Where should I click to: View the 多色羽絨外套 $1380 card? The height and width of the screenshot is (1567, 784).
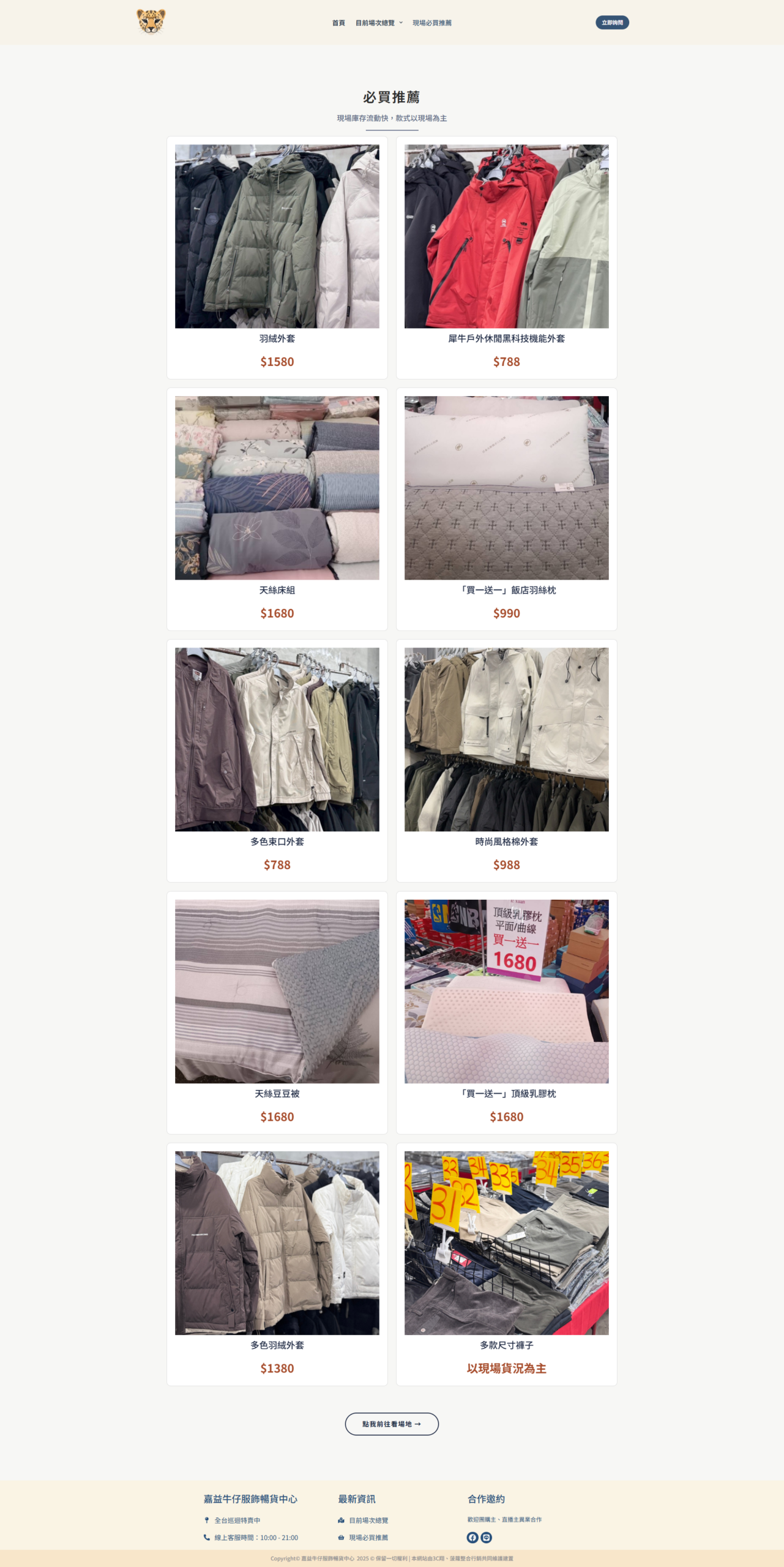[x=277, y=1263]
